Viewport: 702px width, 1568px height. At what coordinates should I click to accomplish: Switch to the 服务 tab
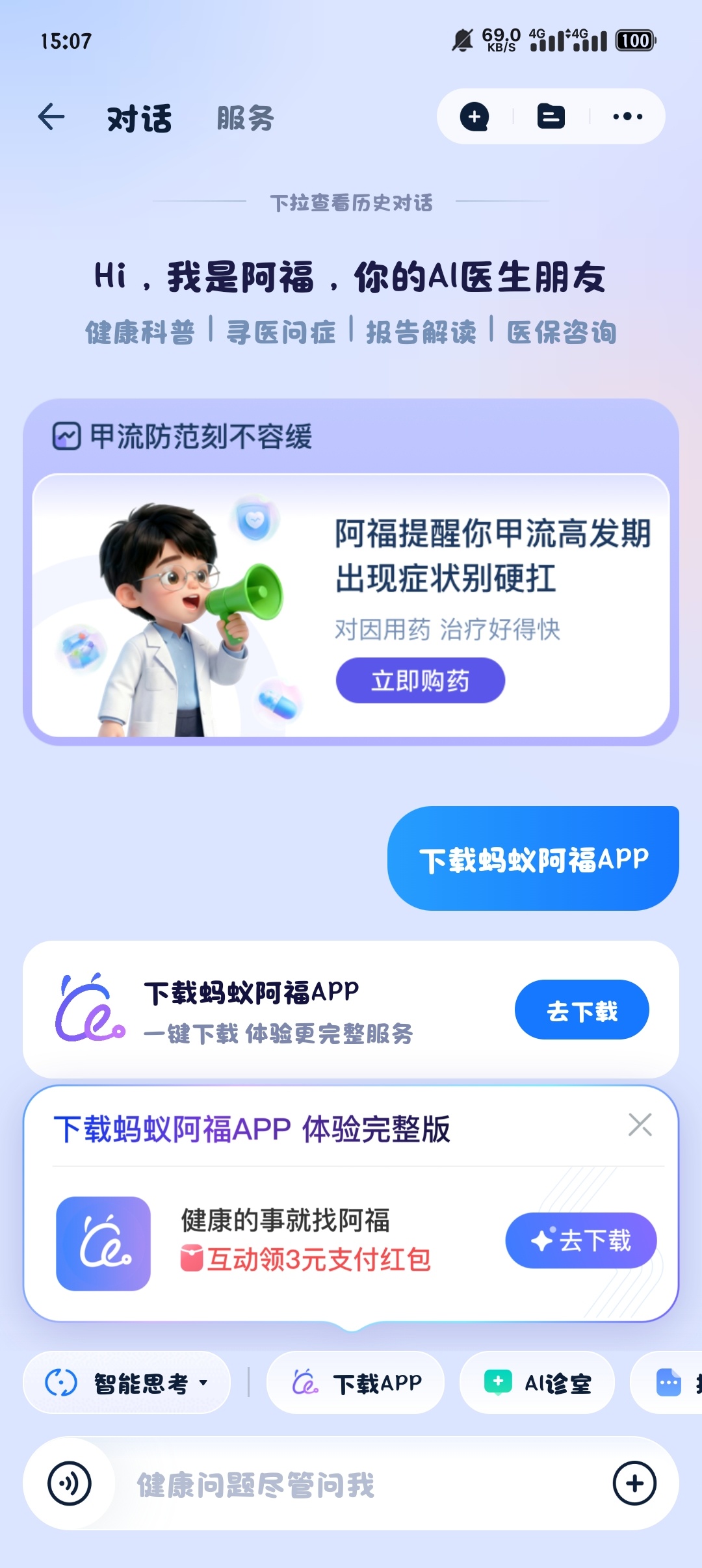245,118
